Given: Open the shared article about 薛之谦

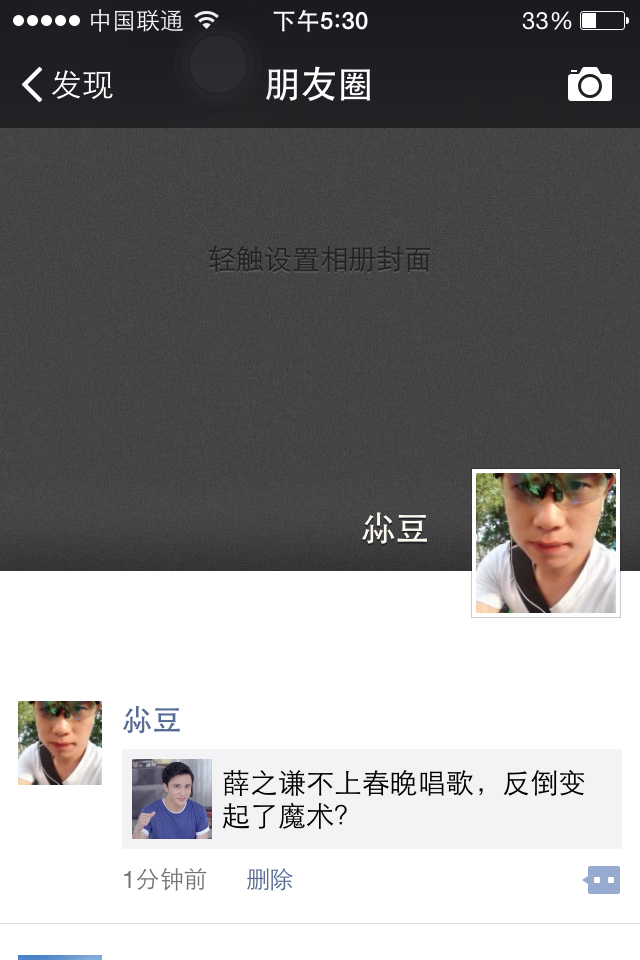Looking at the screenshot, I should pos(372,799).
